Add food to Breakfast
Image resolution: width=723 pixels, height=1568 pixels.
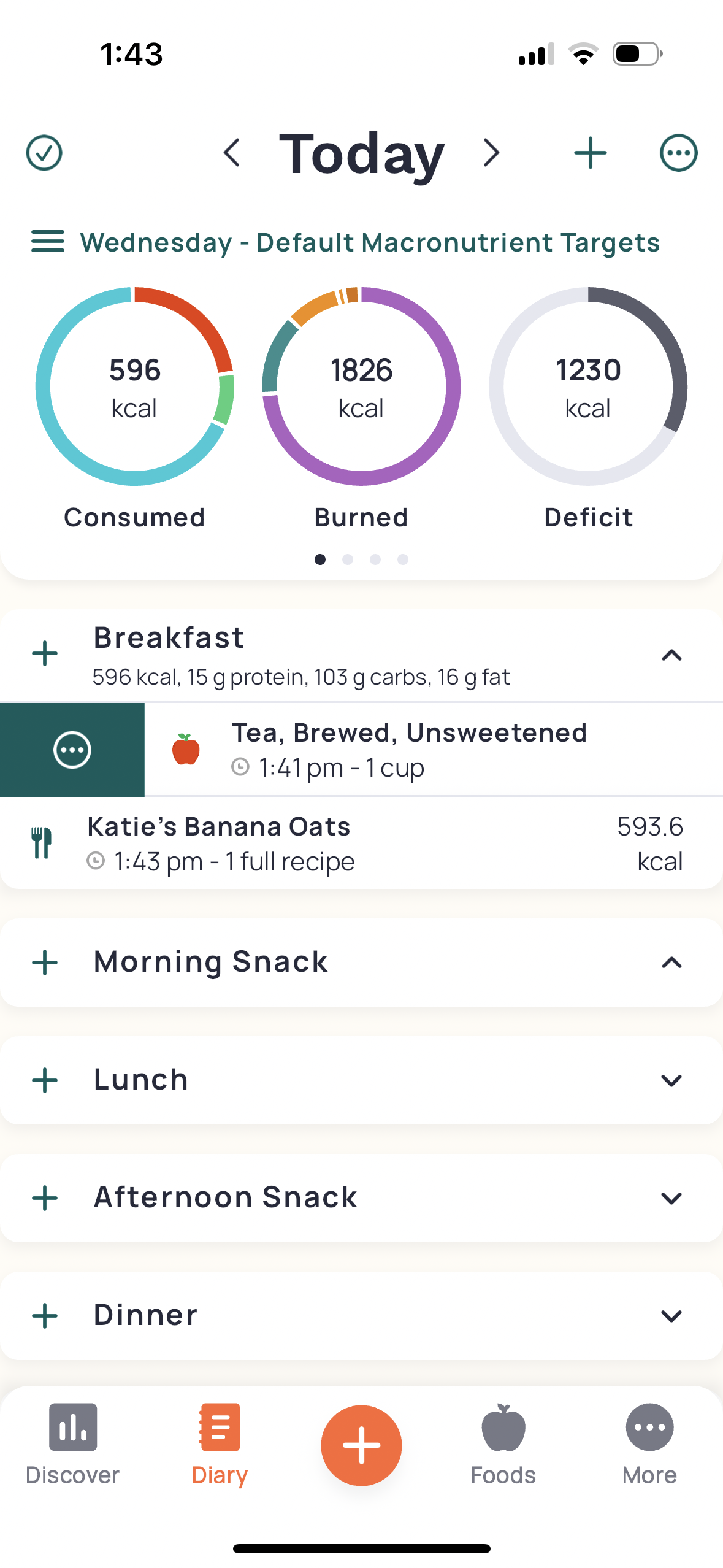pos(45,653)
